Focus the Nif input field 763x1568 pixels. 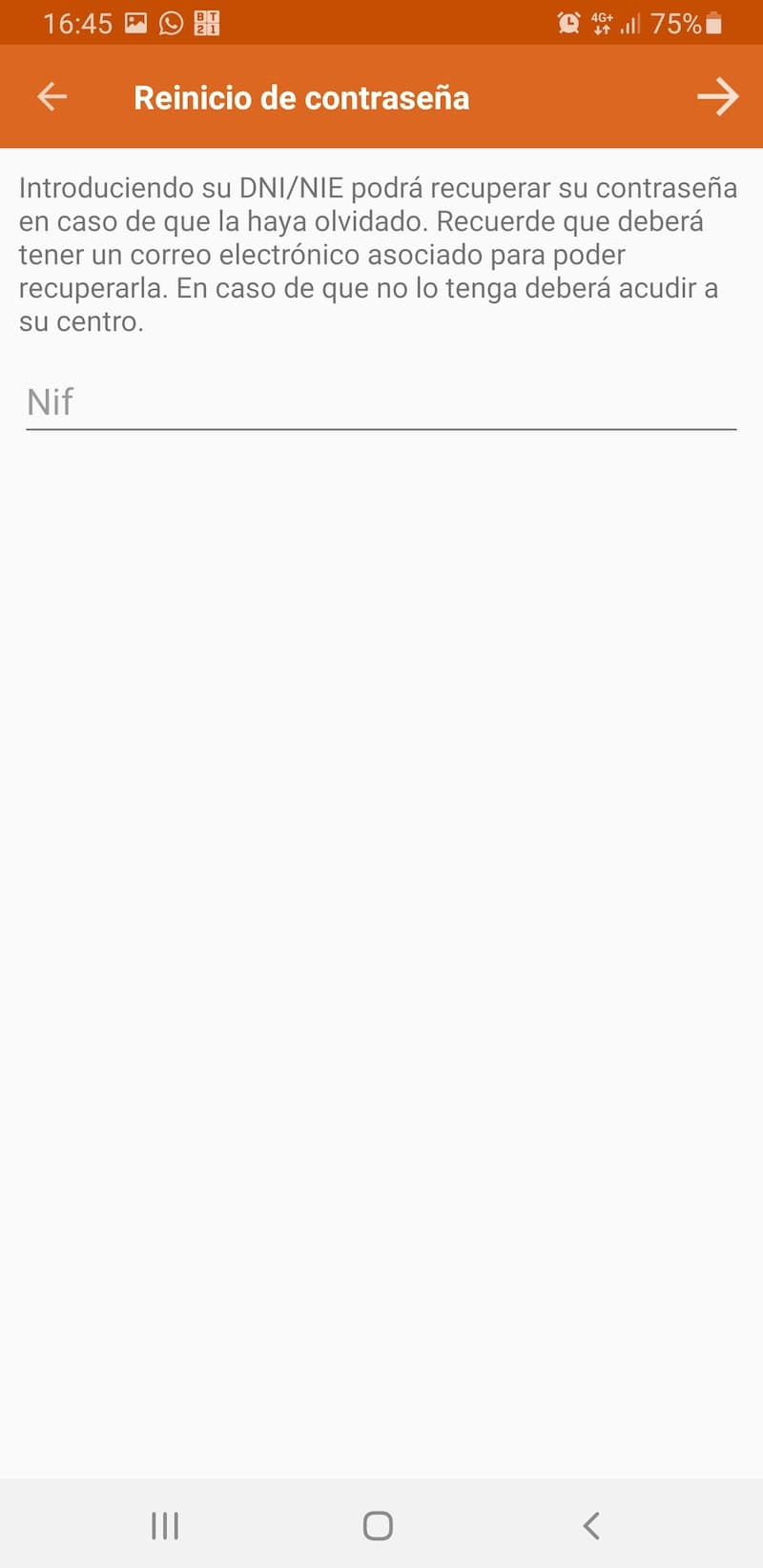pyautogui.click(x=381, y=402)
